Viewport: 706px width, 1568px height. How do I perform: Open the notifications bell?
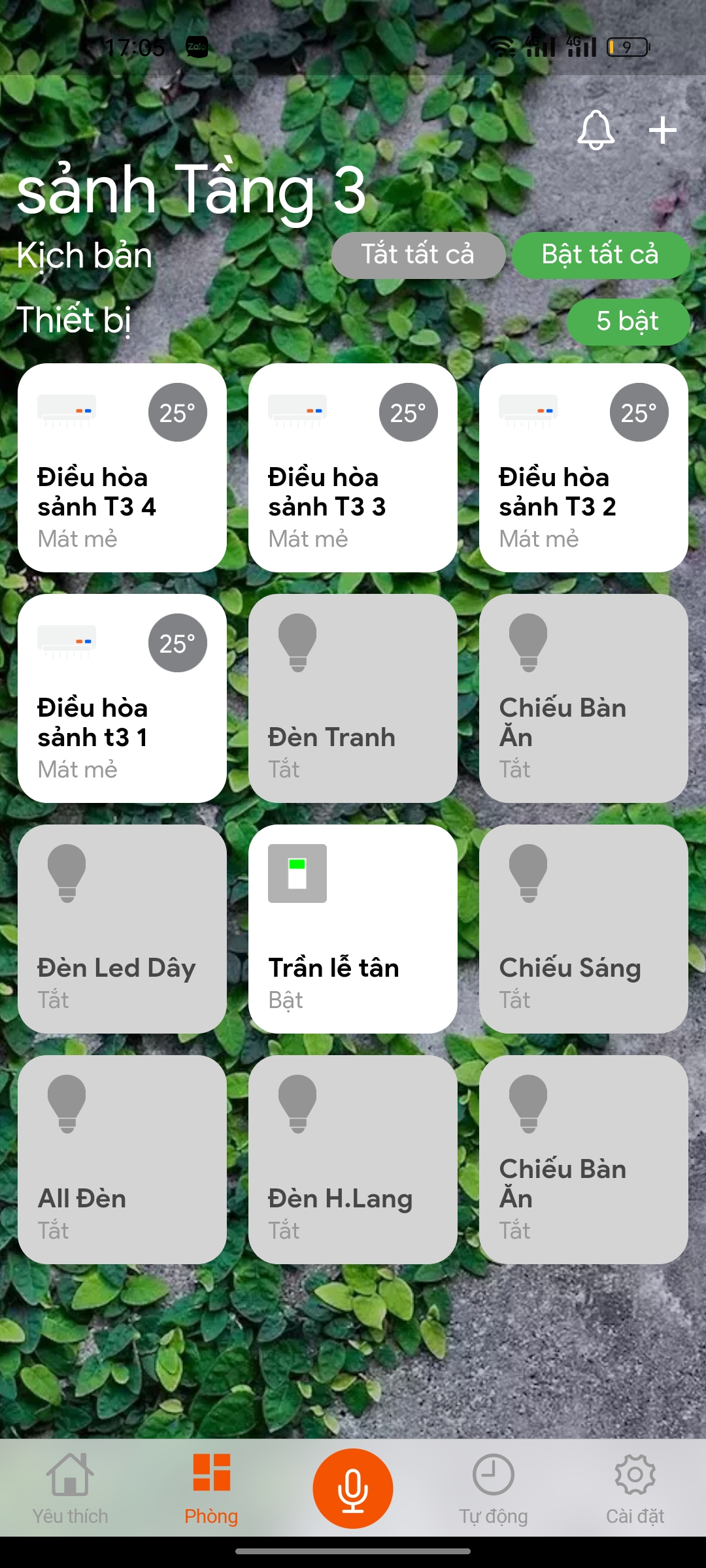pos(596,130)
